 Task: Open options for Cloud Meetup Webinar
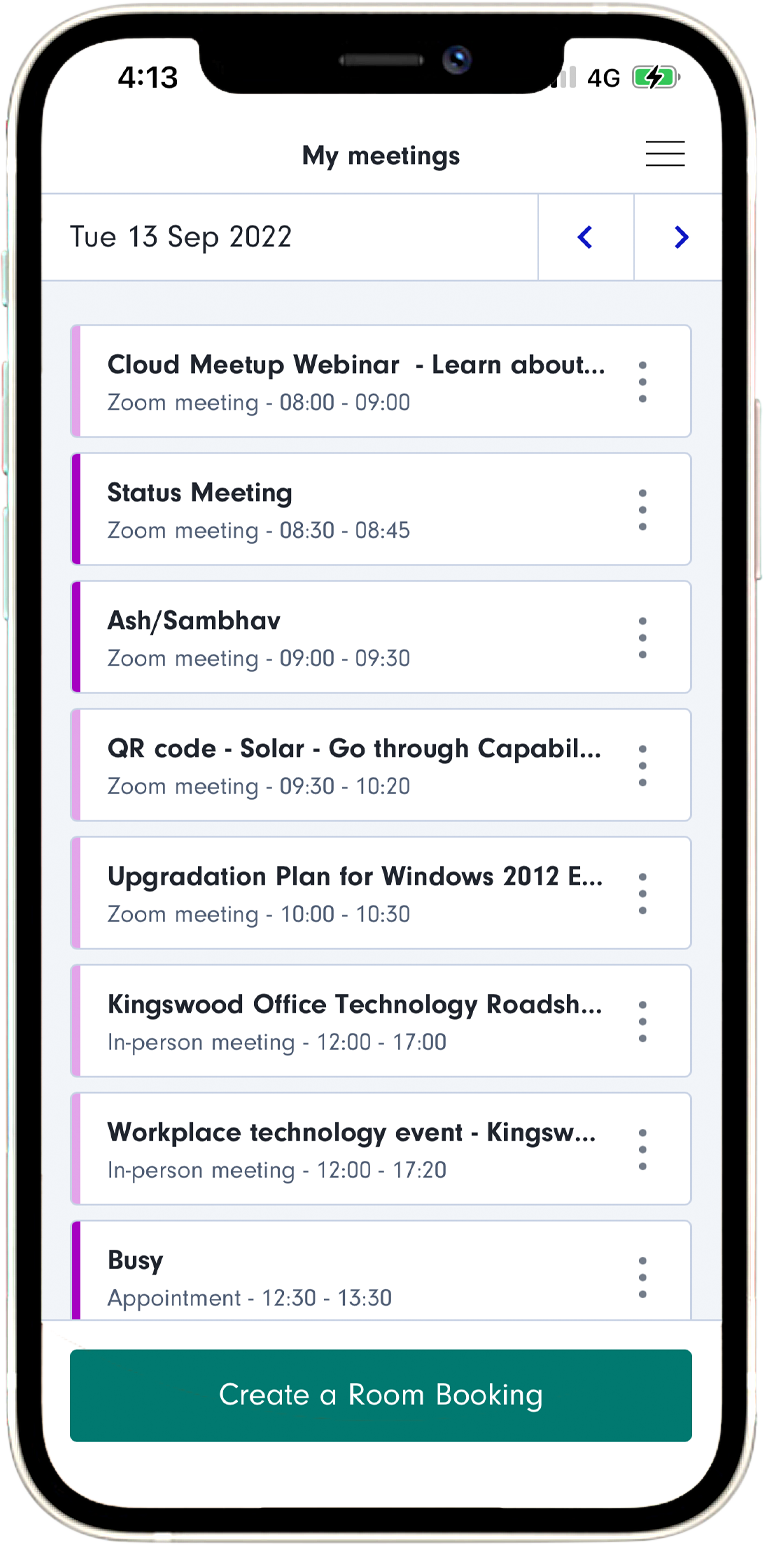click(642, 382)
